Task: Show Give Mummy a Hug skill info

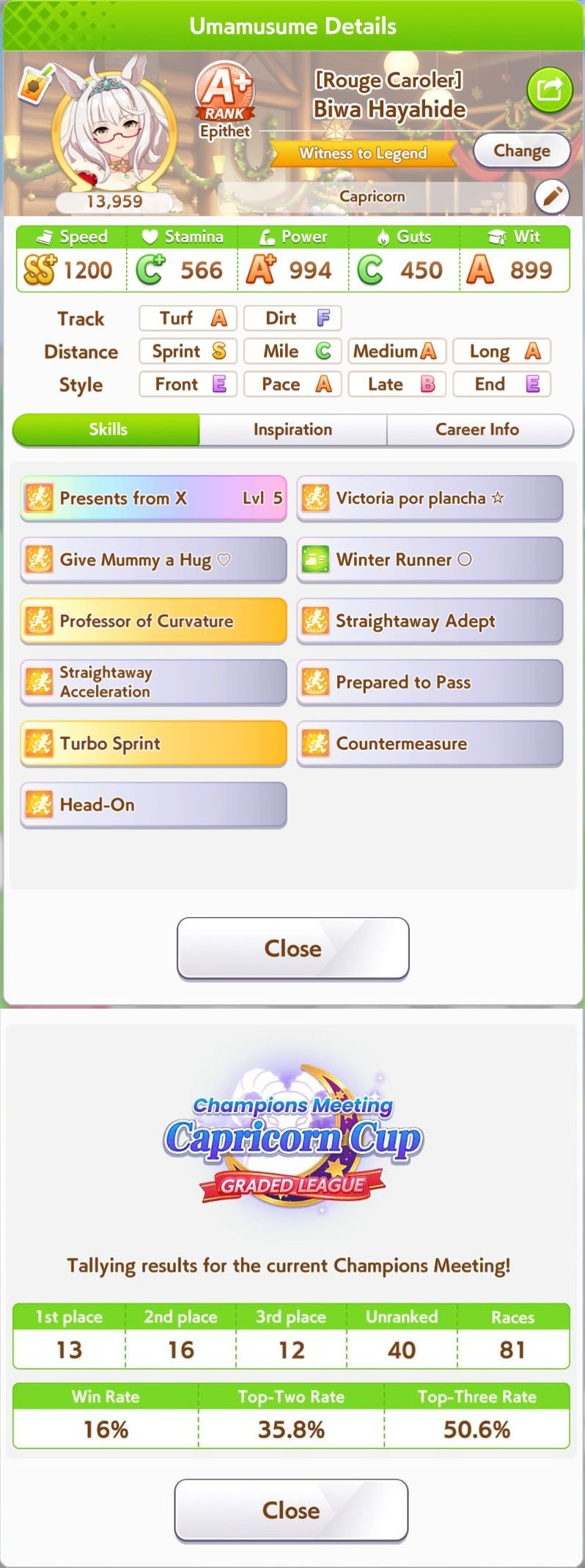Action: [153, 560]
